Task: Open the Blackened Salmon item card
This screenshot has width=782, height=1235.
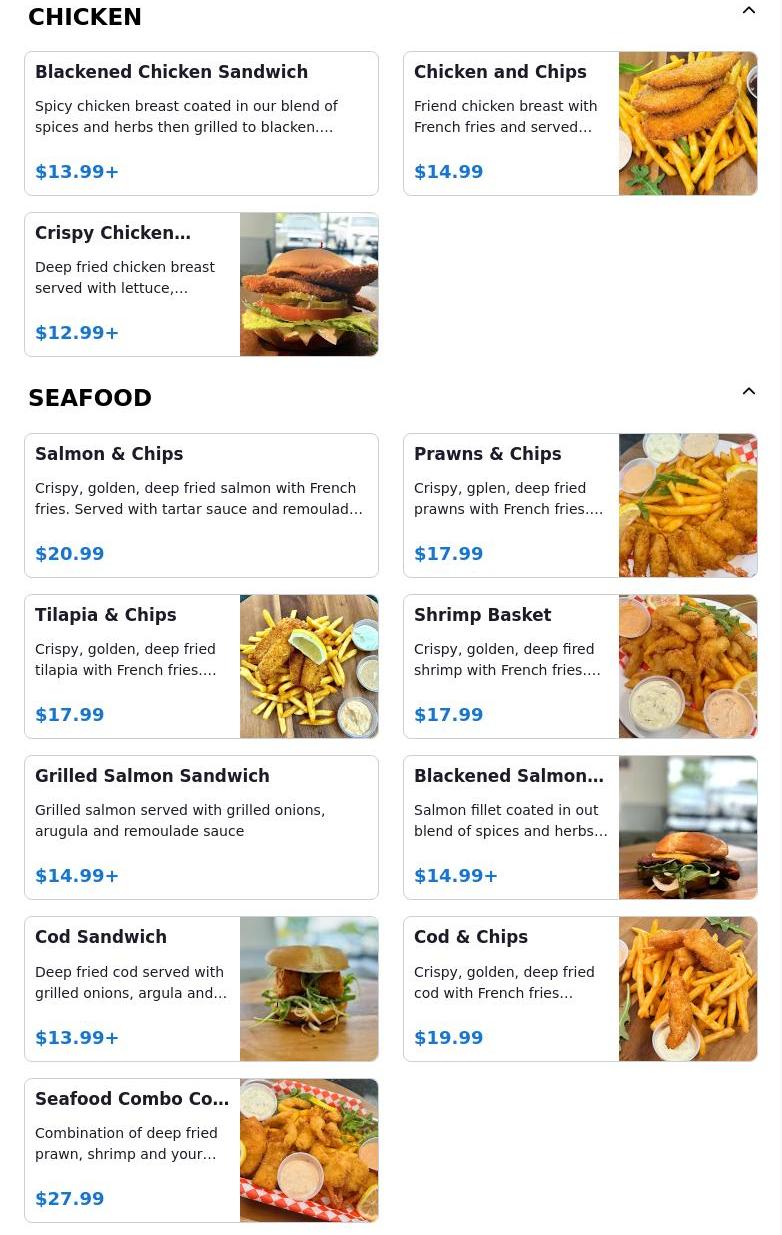Action: coord(580,828)
